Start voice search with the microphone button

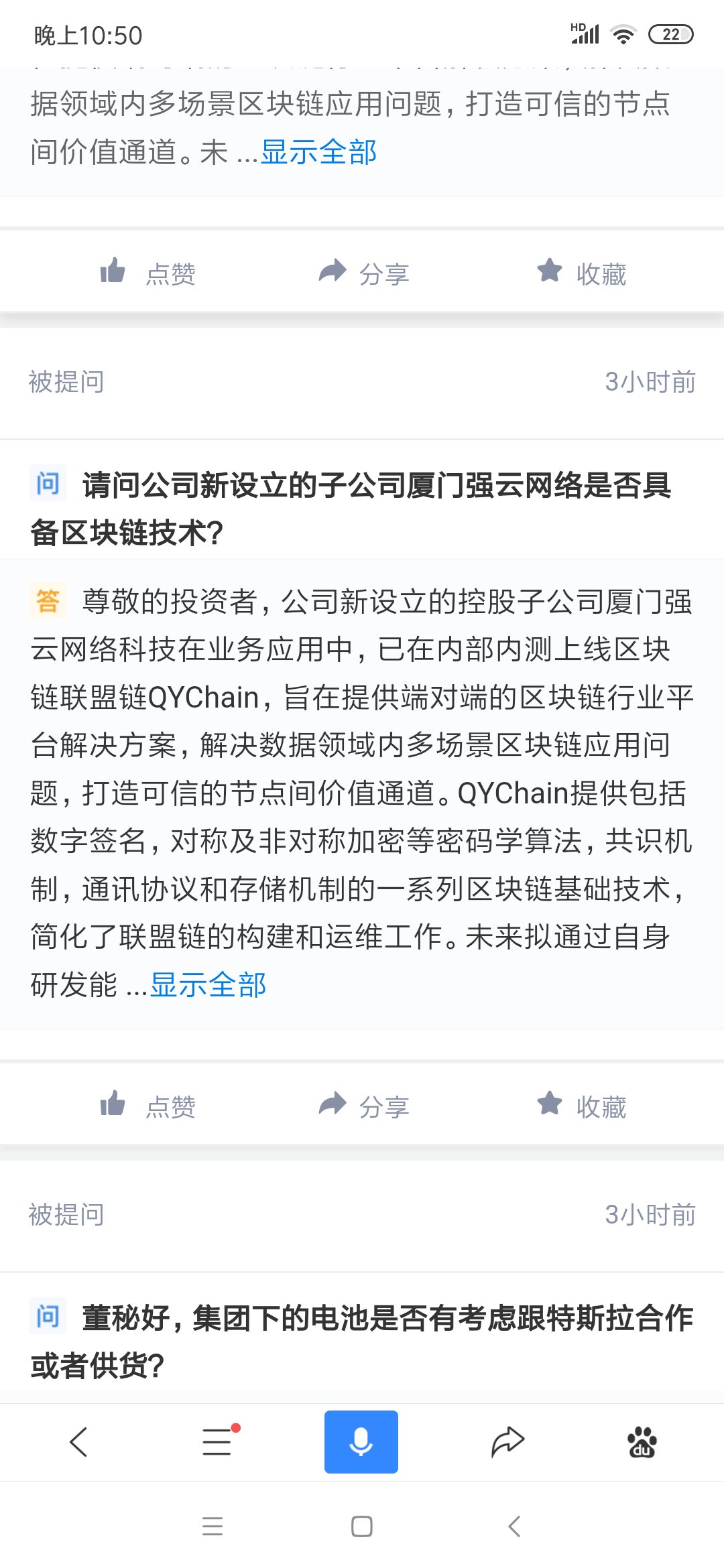(x=361, y=1442)
